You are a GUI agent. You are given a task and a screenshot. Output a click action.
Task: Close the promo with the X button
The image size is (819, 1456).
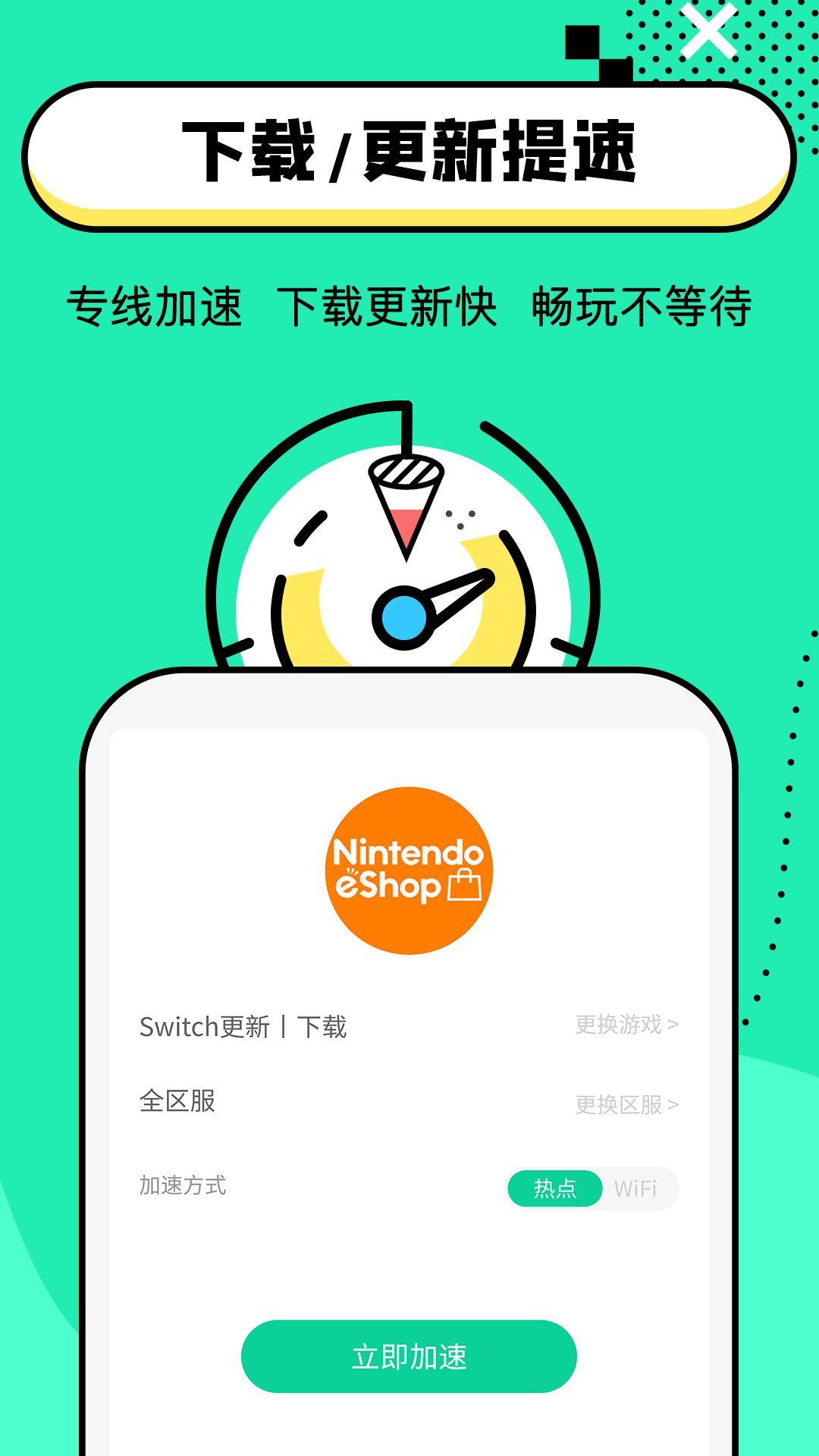pos(710,30)
